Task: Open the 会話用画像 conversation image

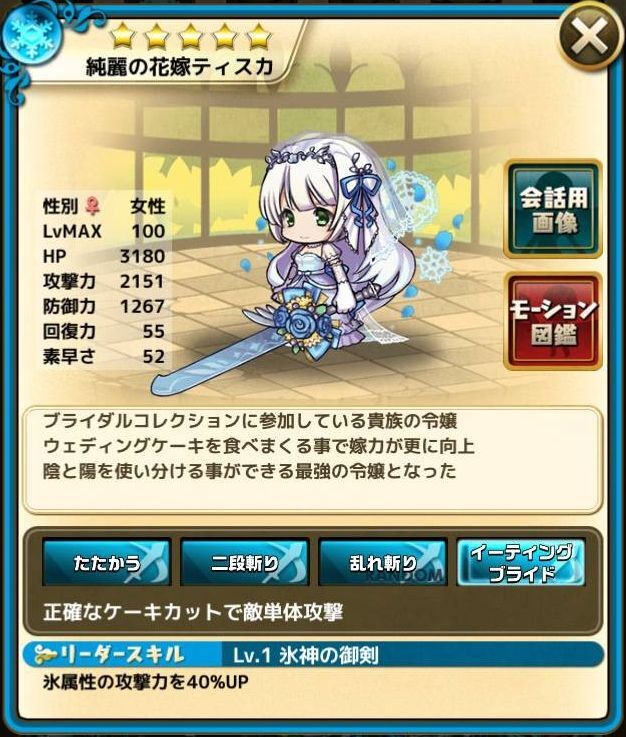Action: (x=553, y=209)
